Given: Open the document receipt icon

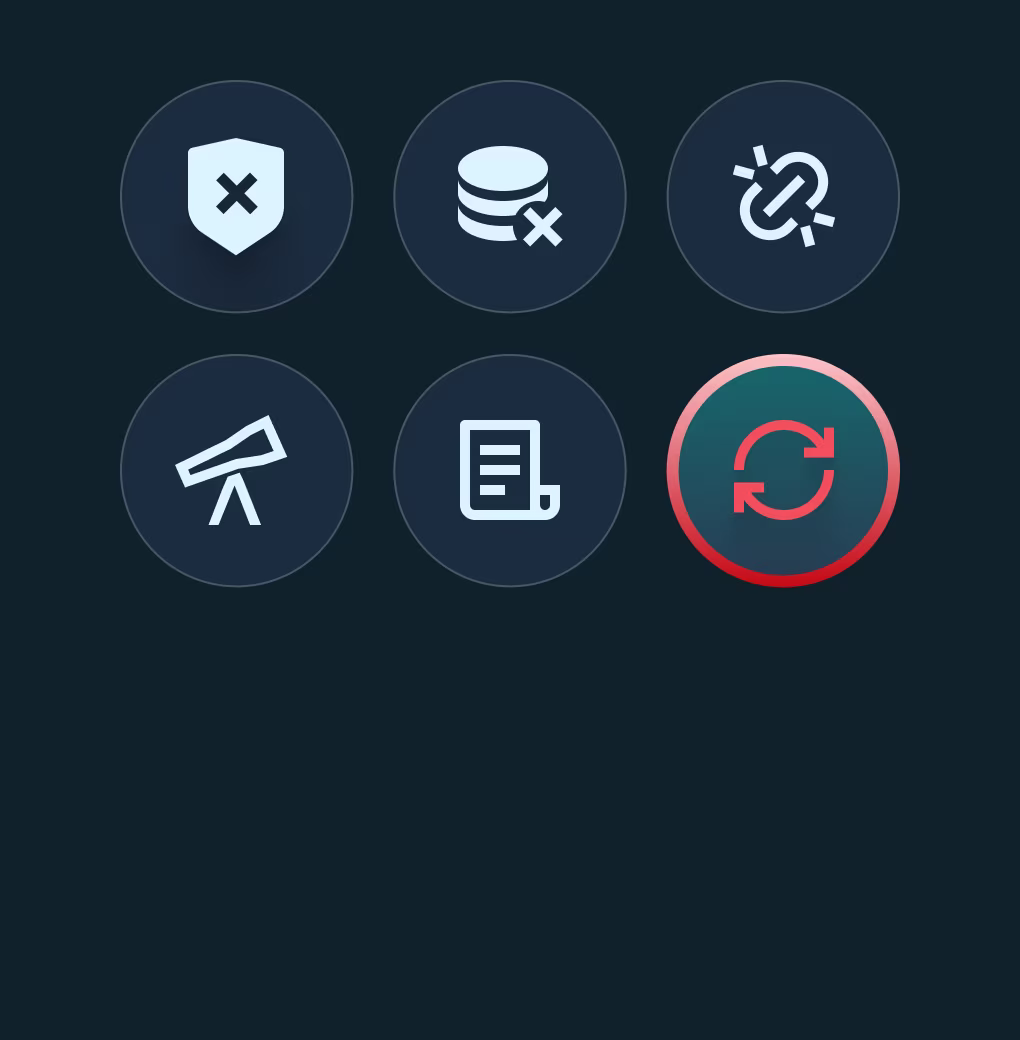Looking at the screenshot, I should (x=509, y=470).
